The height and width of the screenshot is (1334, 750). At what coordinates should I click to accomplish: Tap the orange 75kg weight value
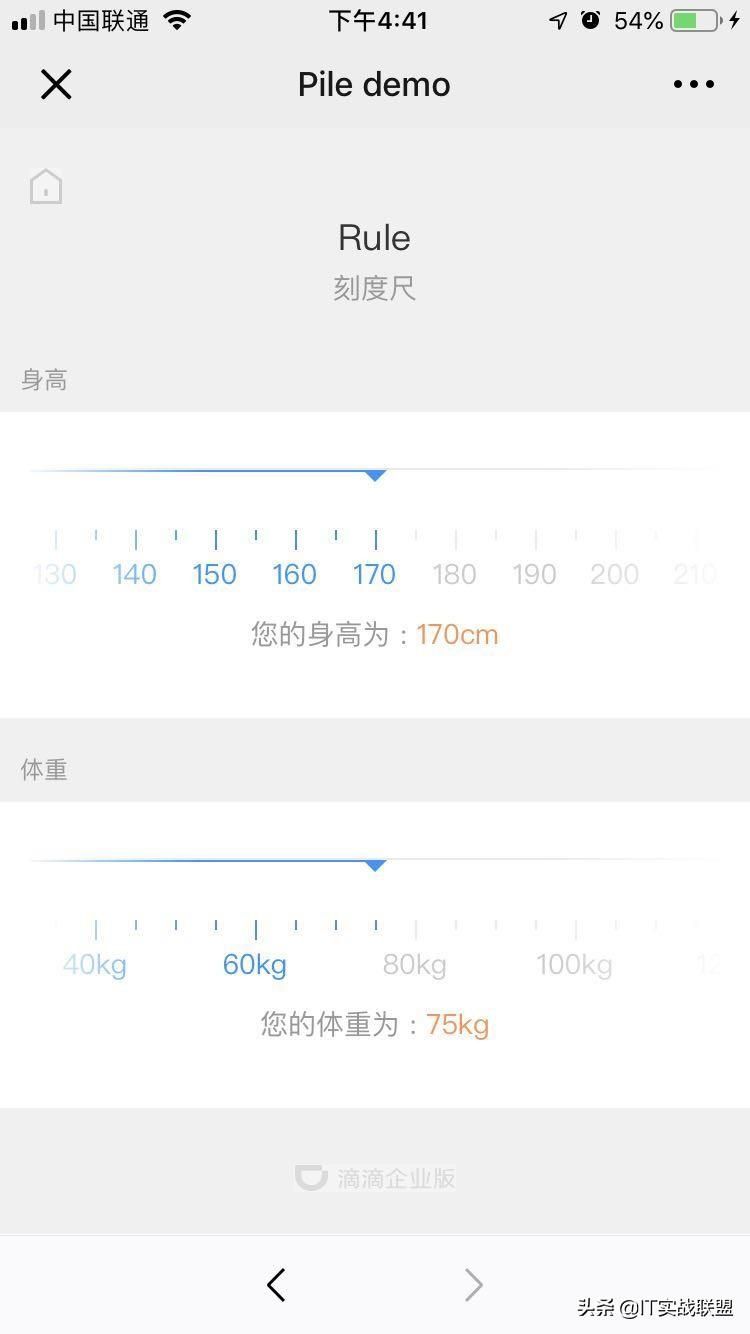click(x=457, y=1024)
